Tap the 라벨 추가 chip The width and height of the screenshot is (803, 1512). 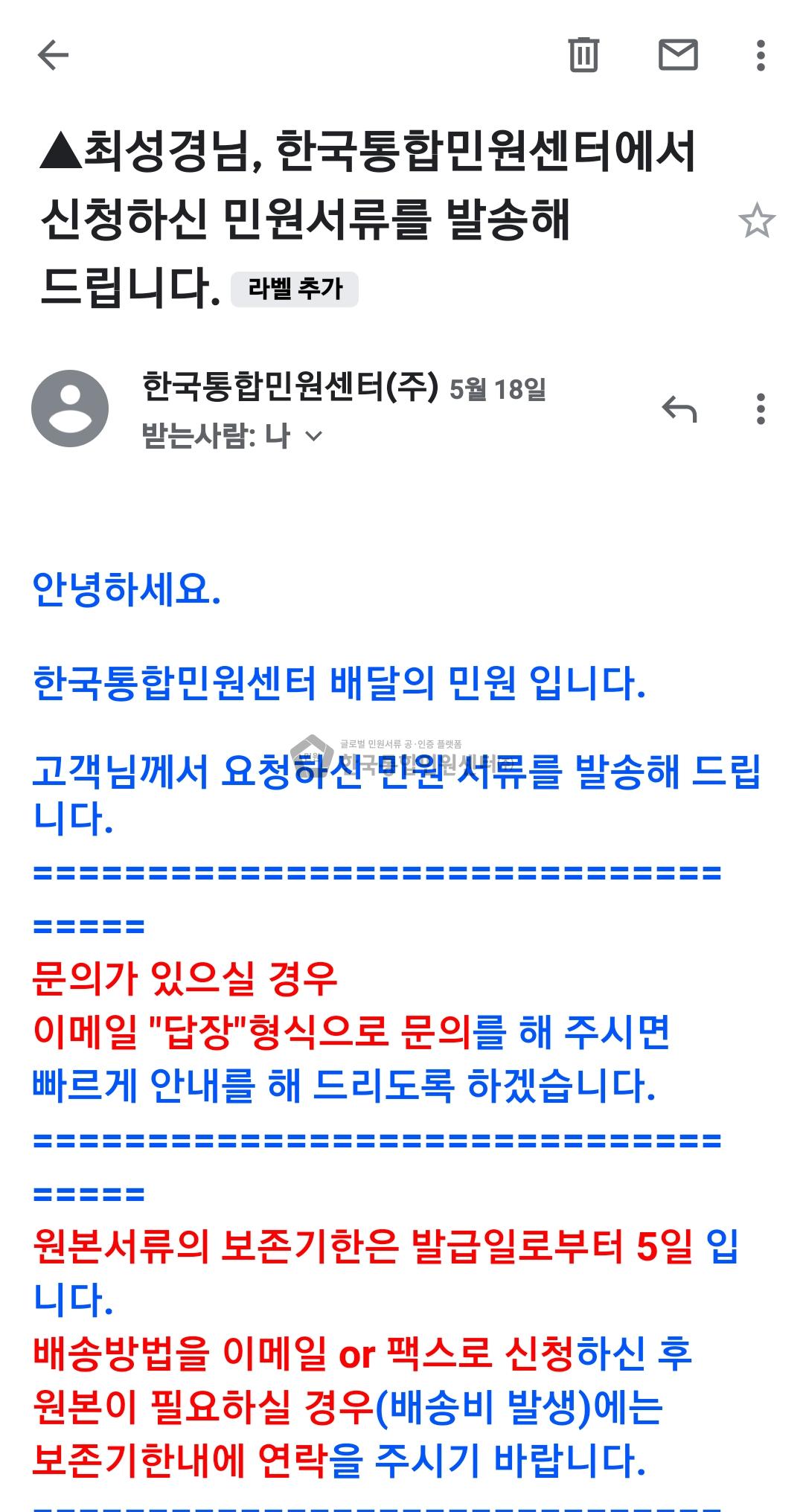coord(295,289)
